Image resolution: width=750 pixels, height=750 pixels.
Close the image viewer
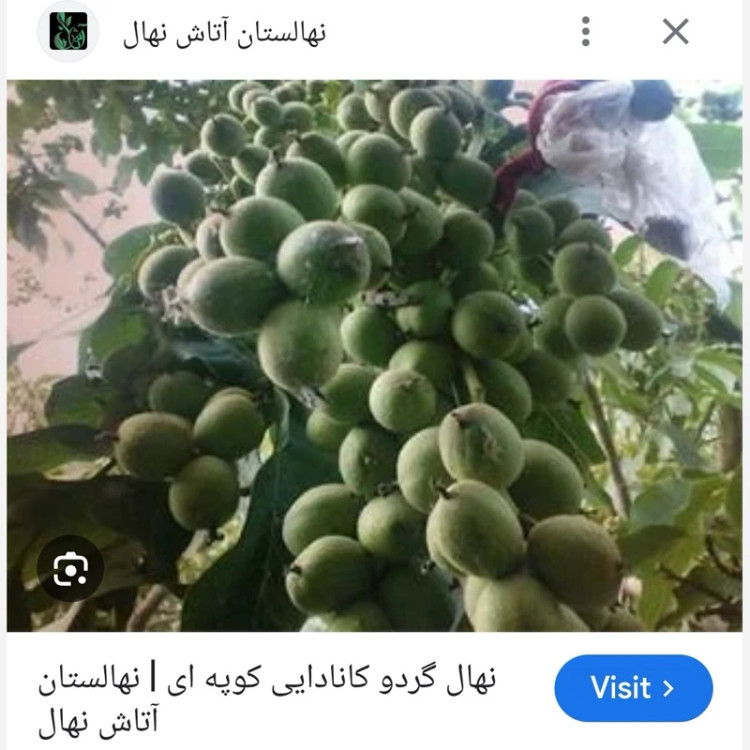point(676,32)
